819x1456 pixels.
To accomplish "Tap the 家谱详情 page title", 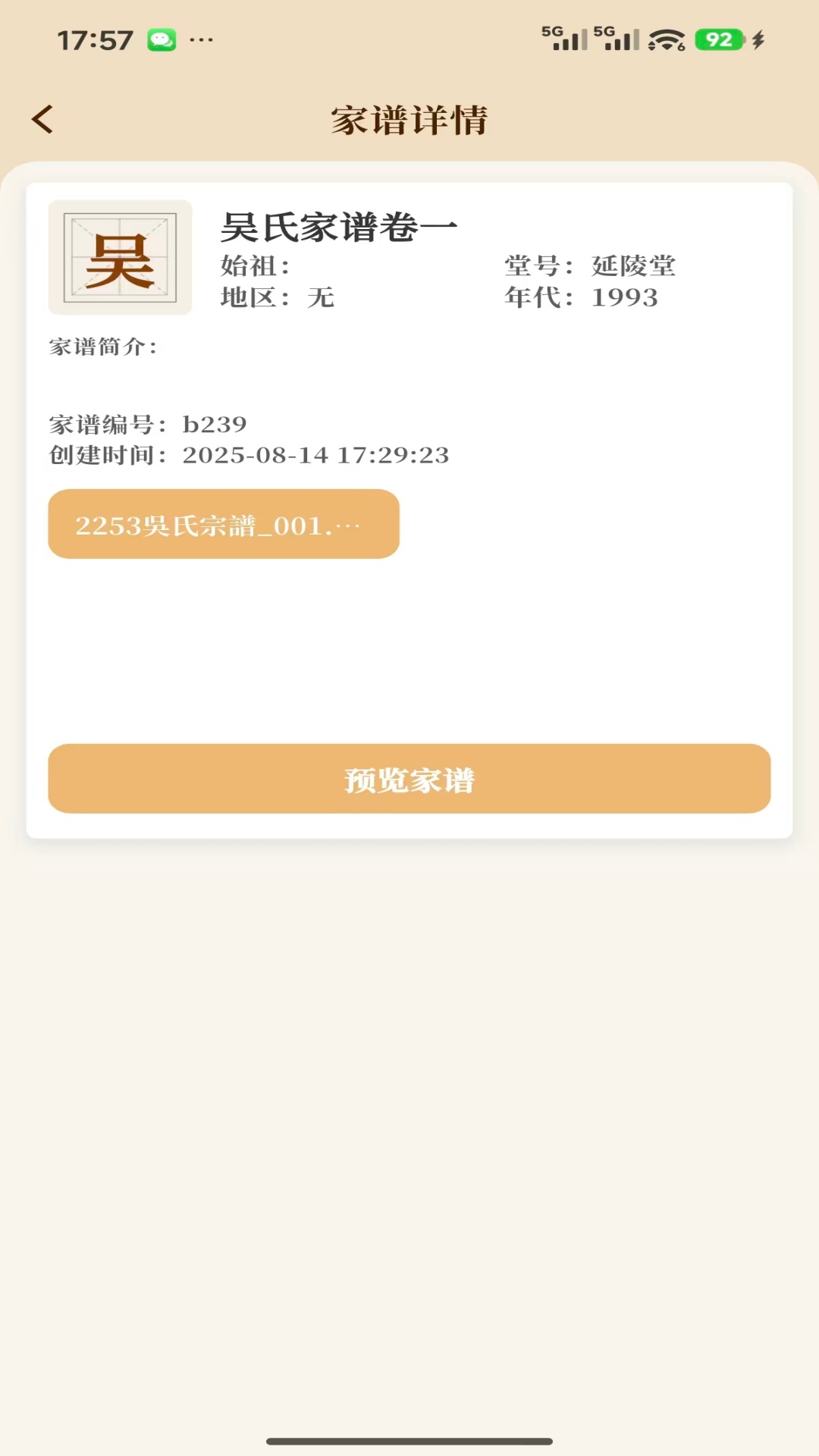I will tap(409, 119).
